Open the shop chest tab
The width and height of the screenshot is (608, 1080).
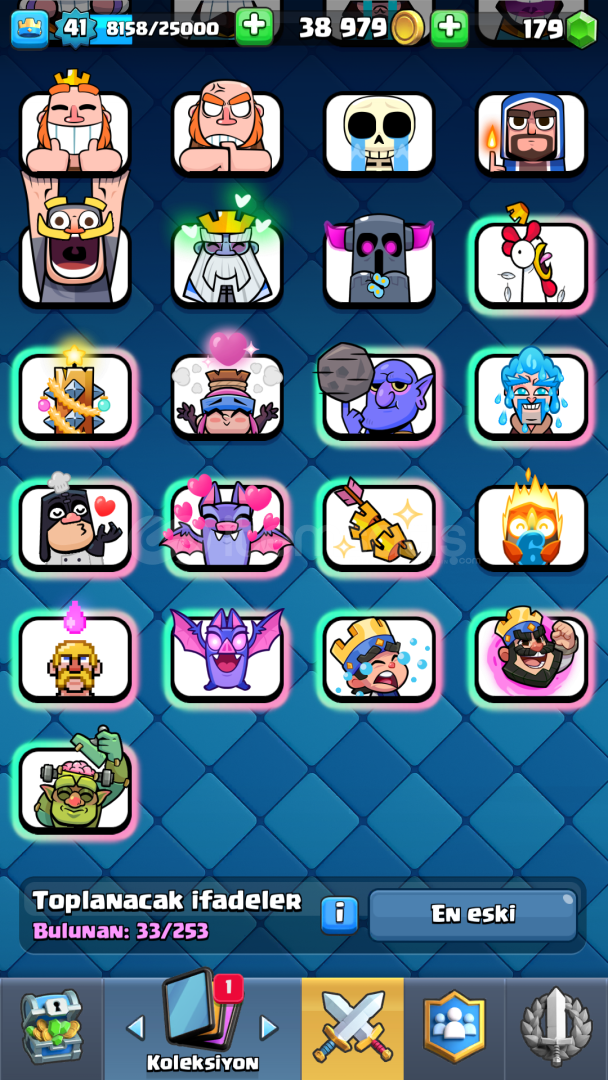52,1028
